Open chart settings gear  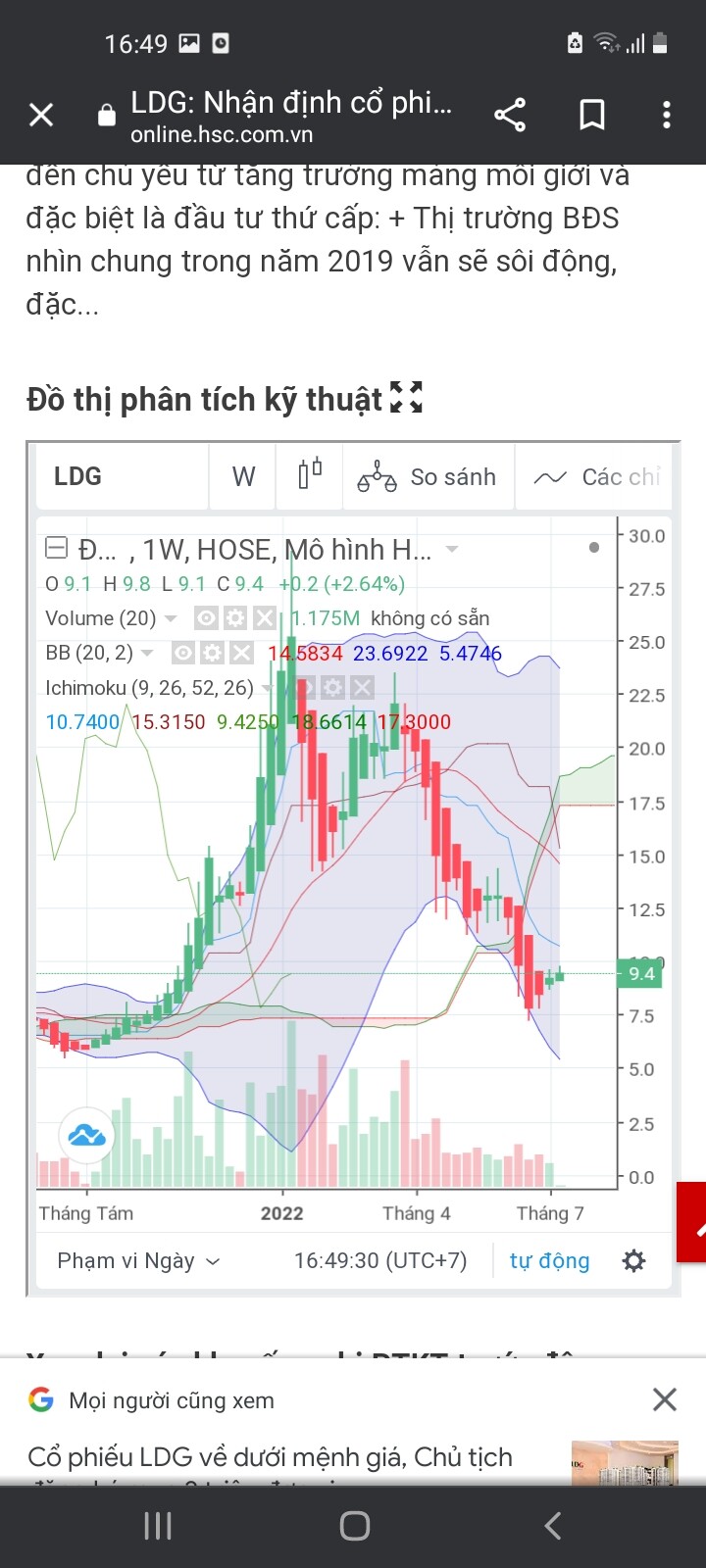[634, 1260]
